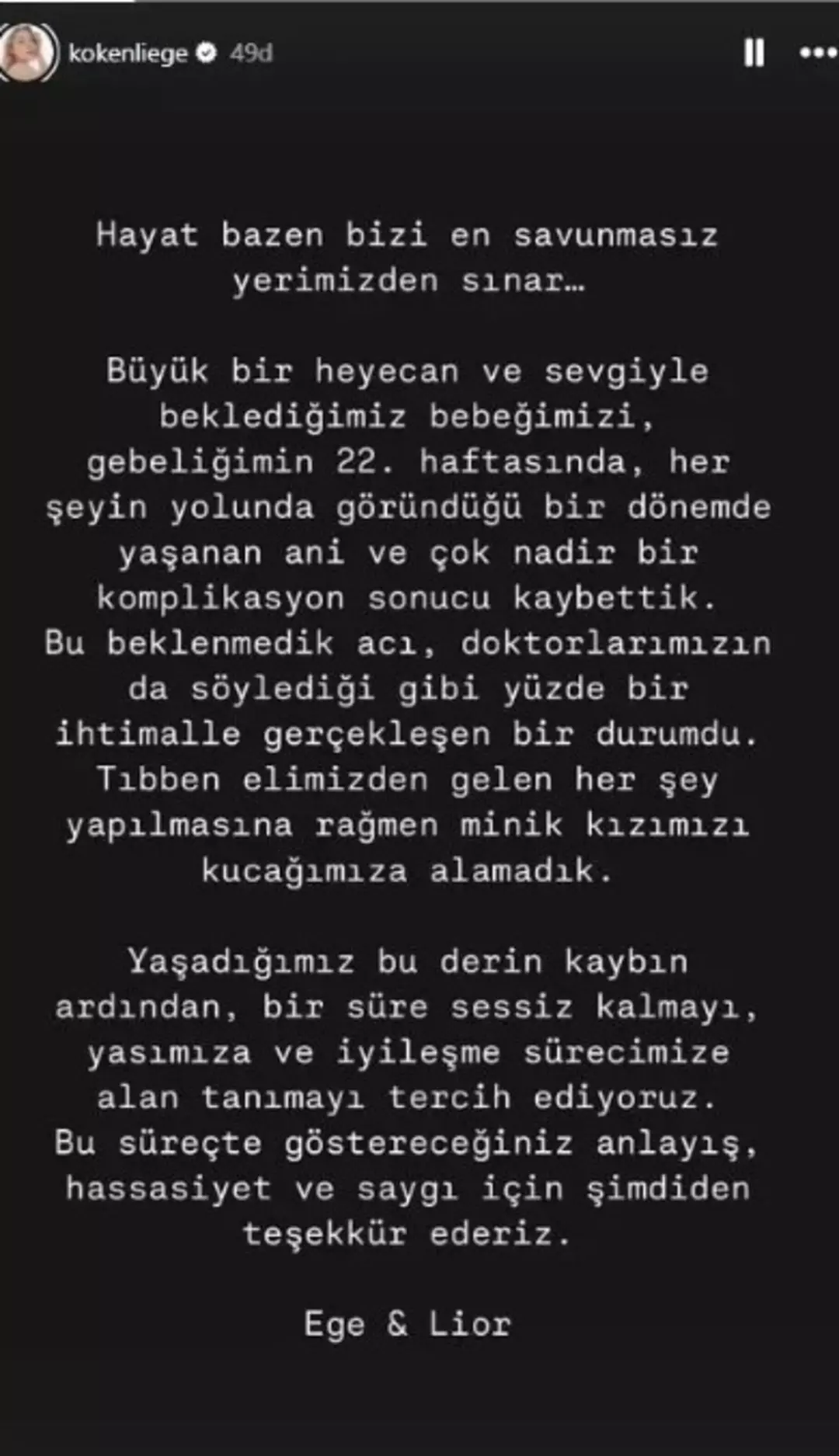Image resolution: width=839 pixels, height=1456 pixels.
Task: Tap the kokenliege username
Action: tap(128, 53)
